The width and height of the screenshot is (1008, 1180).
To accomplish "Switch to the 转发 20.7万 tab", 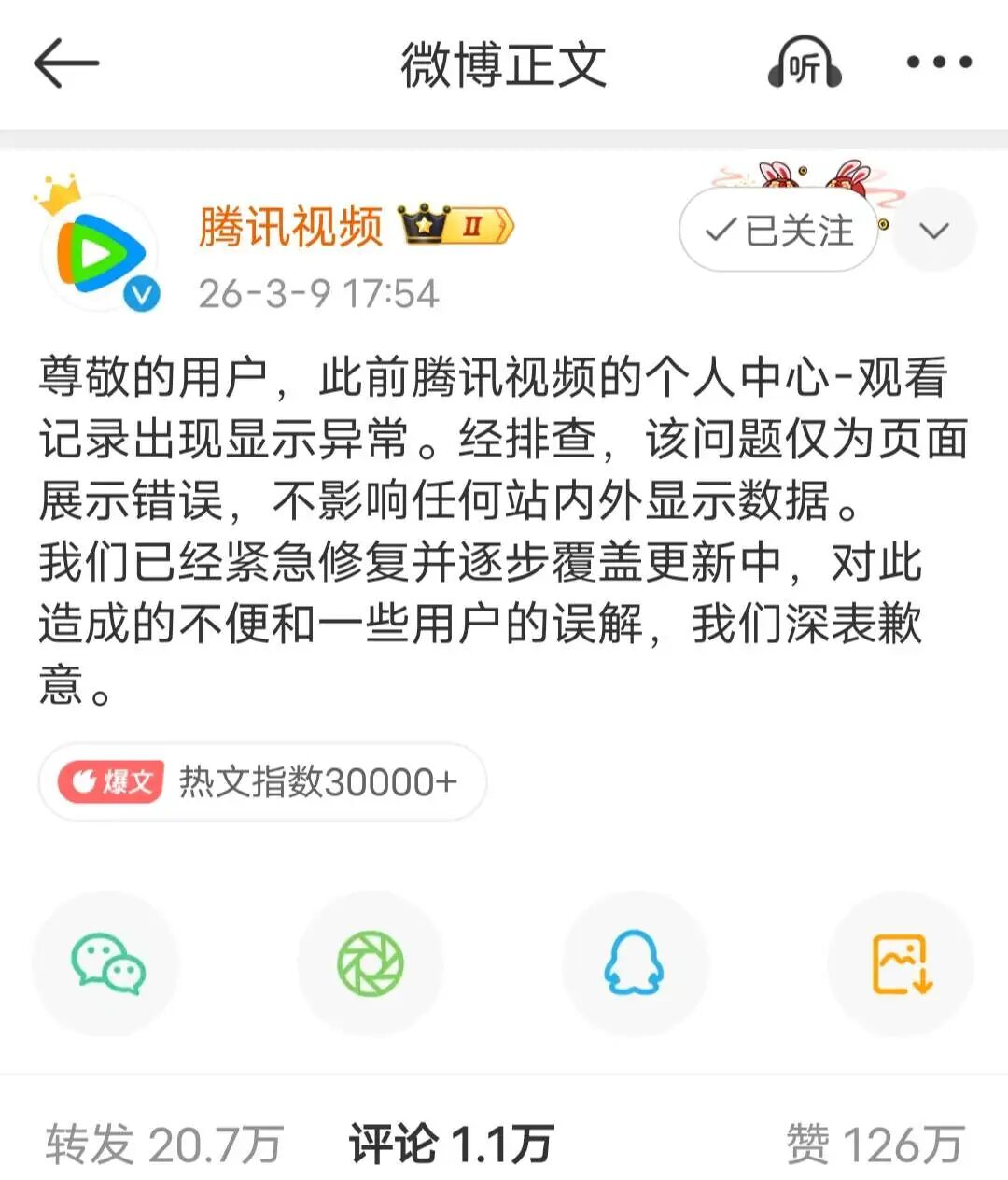I will pos(164,1144).
